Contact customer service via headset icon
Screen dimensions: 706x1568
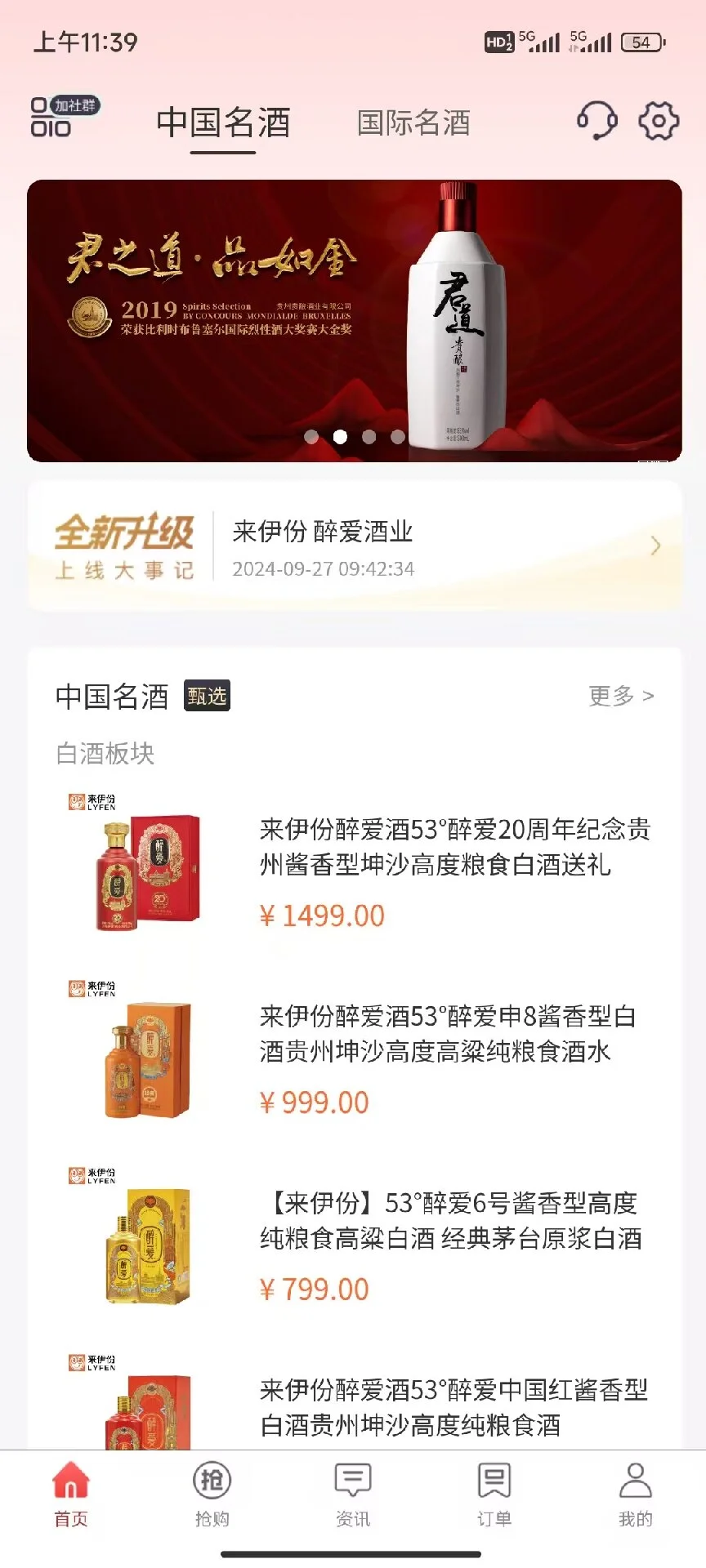pos(597,121)
